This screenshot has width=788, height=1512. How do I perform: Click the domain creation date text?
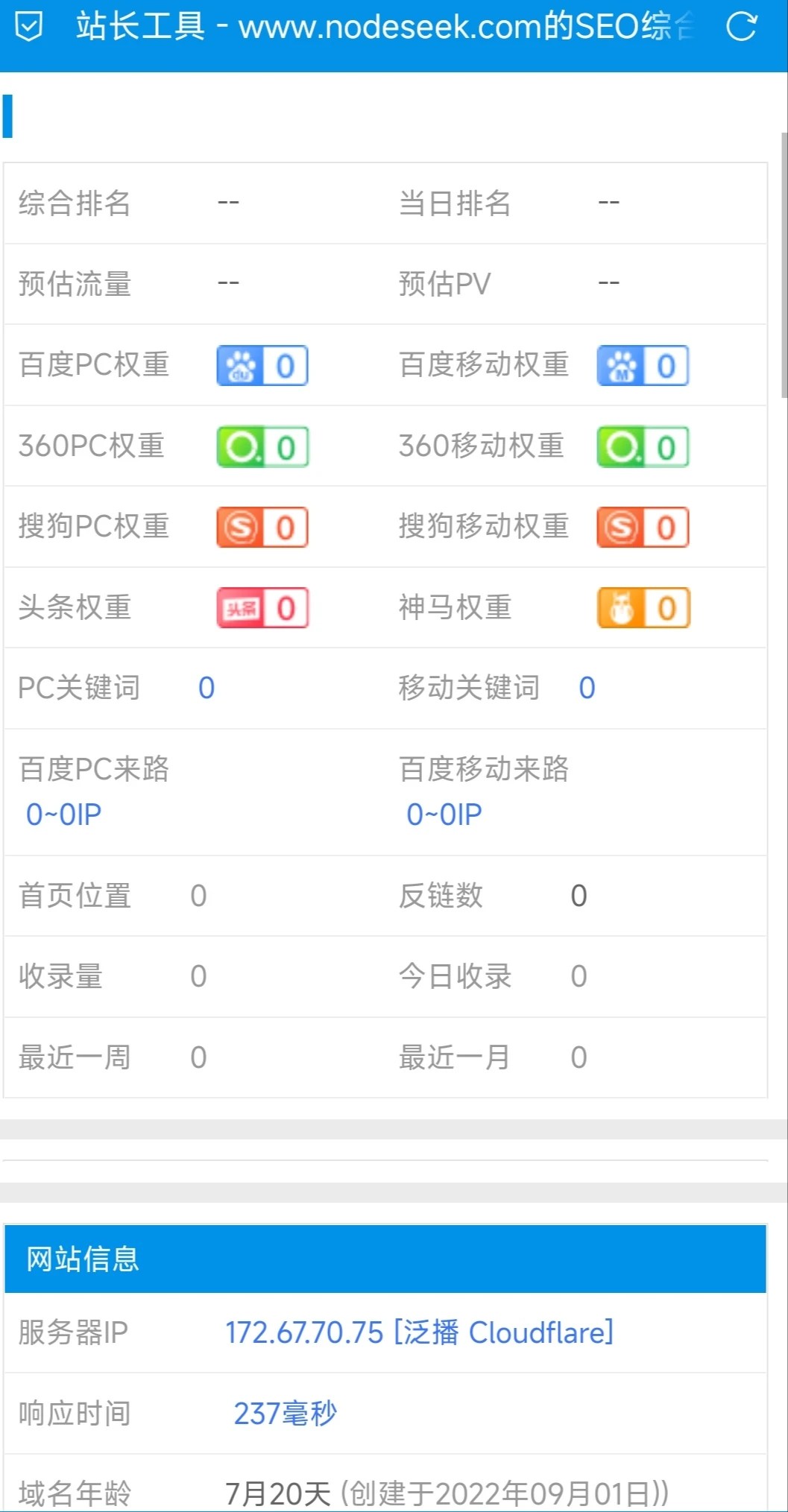click(499, 1491)
